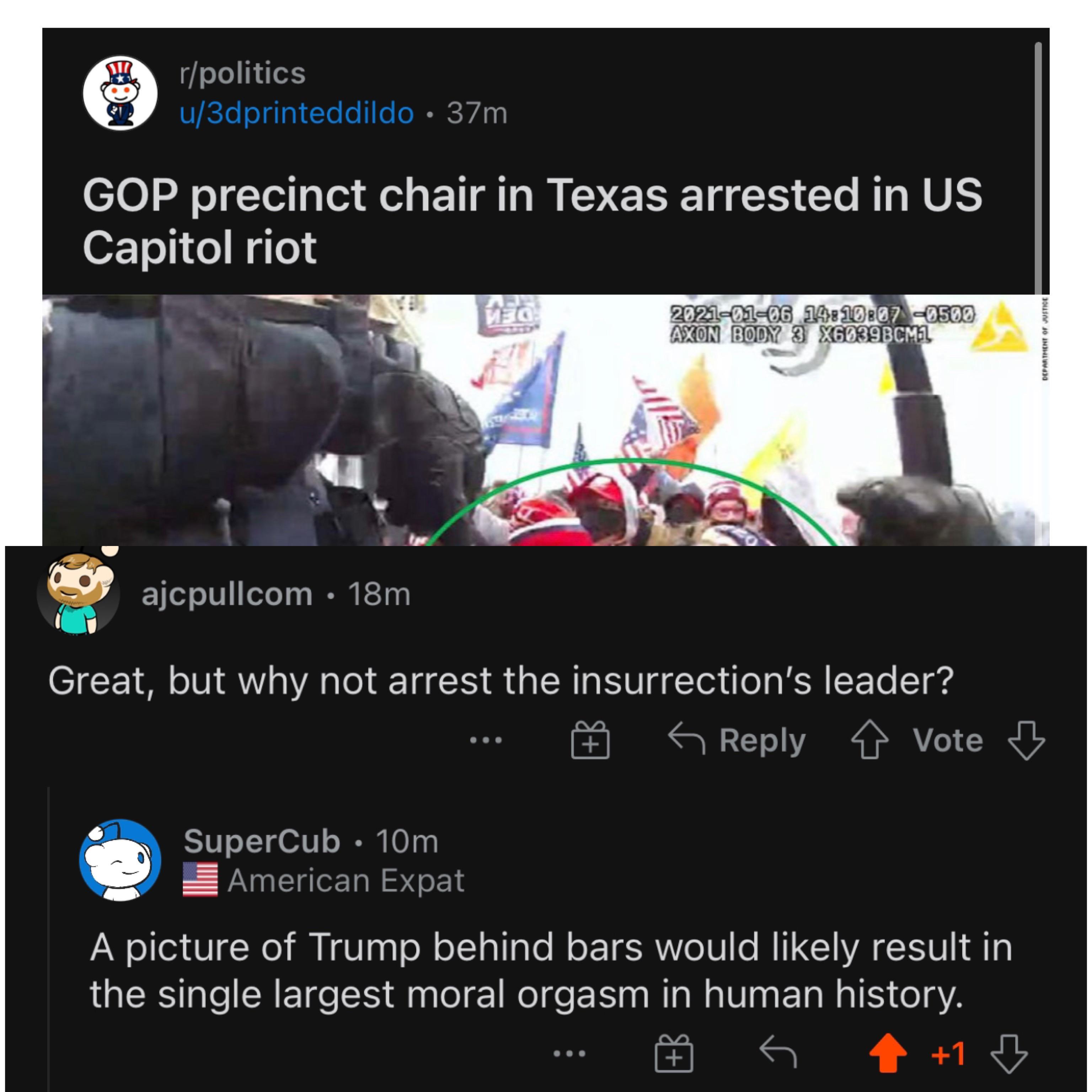Downvote SuperCub's comment
The width and height of the screenshot is (1092, 1092).
[x=1010, y=1054]
